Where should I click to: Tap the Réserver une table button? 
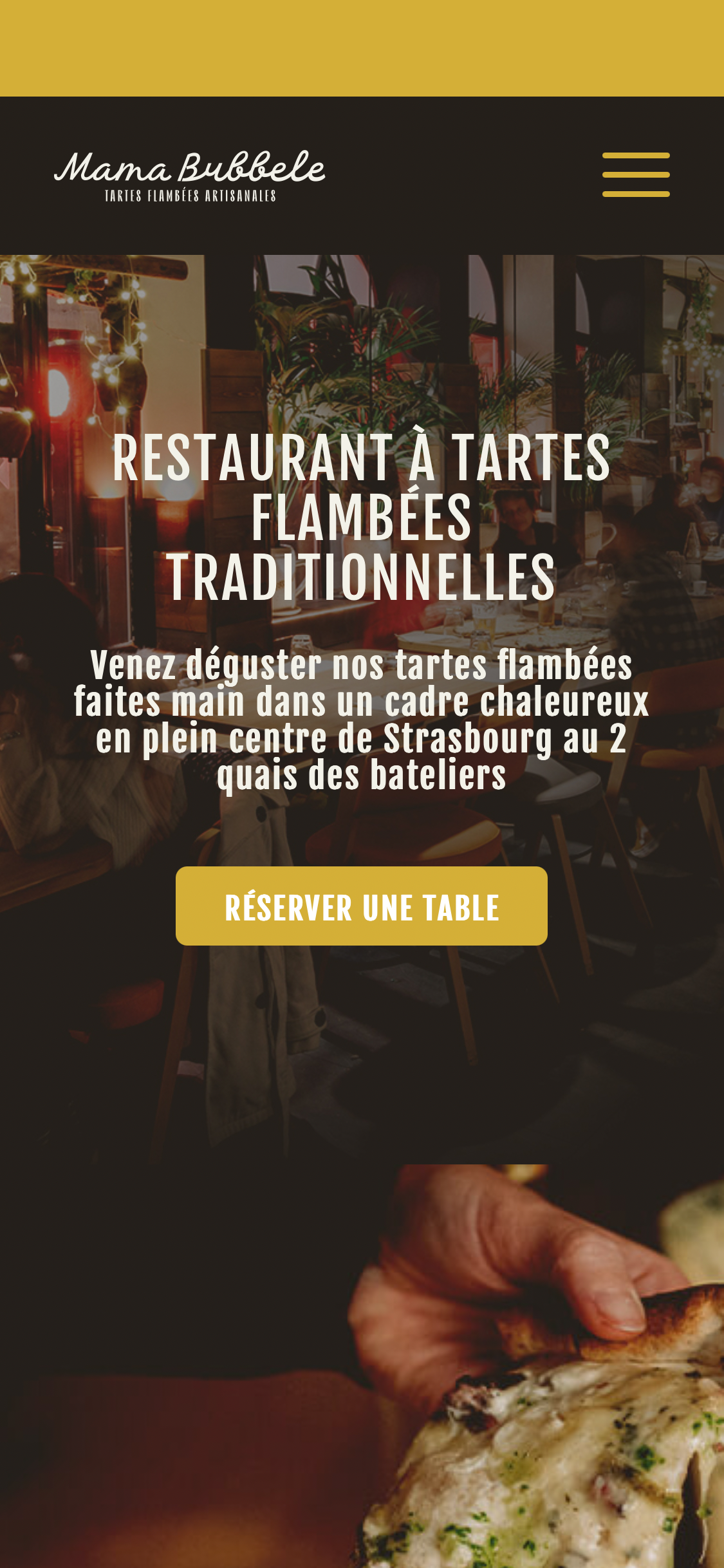pyautogui.click(x=361, y=906)
